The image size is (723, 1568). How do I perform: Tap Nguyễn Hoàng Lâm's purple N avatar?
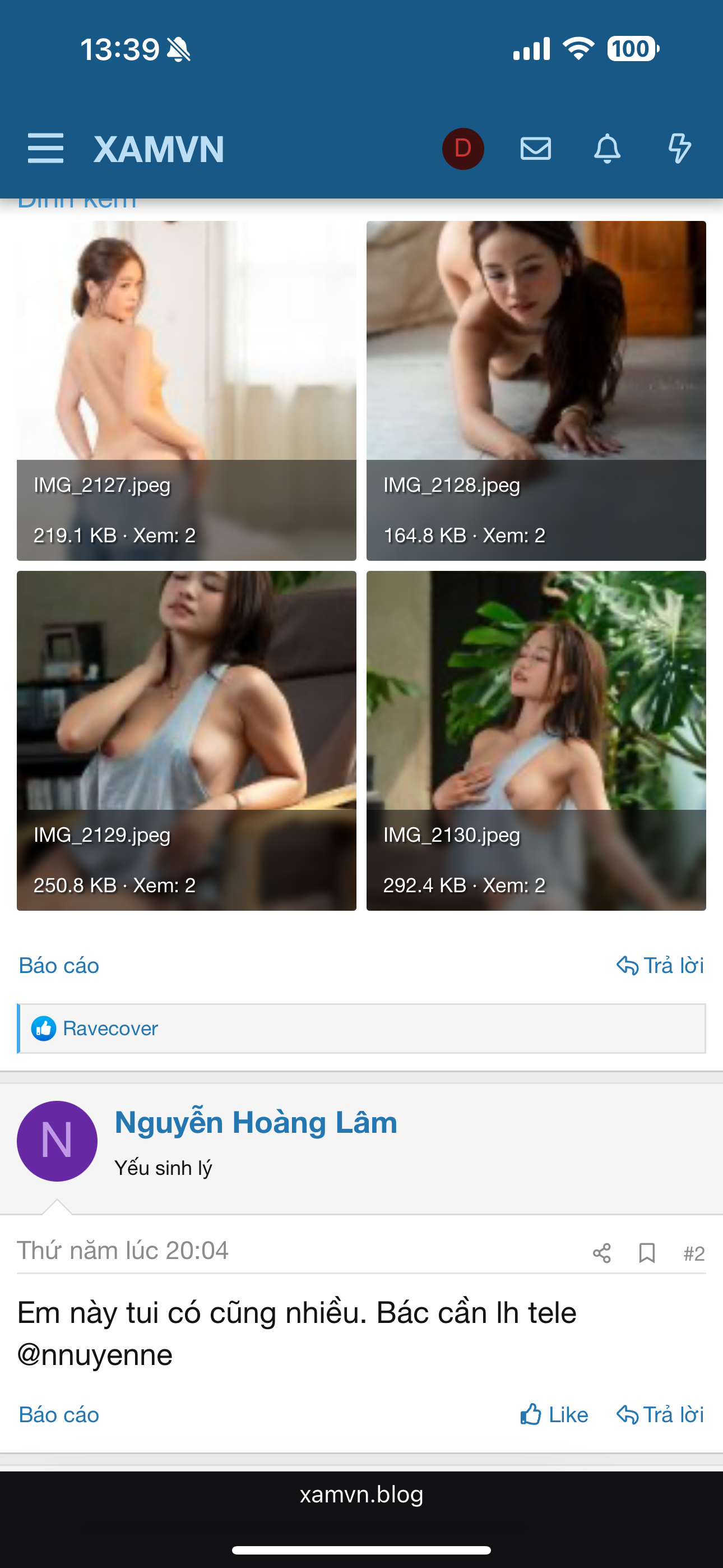pyautogui.click(x=57, y=1141)
